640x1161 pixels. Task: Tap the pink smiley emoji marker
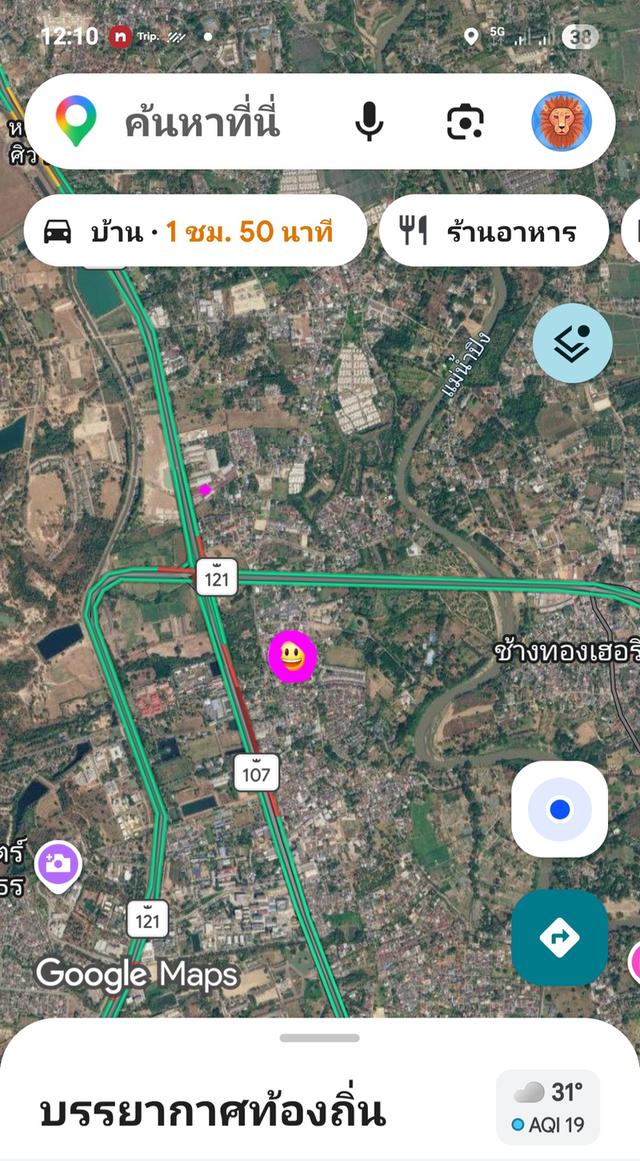point(292,656)
